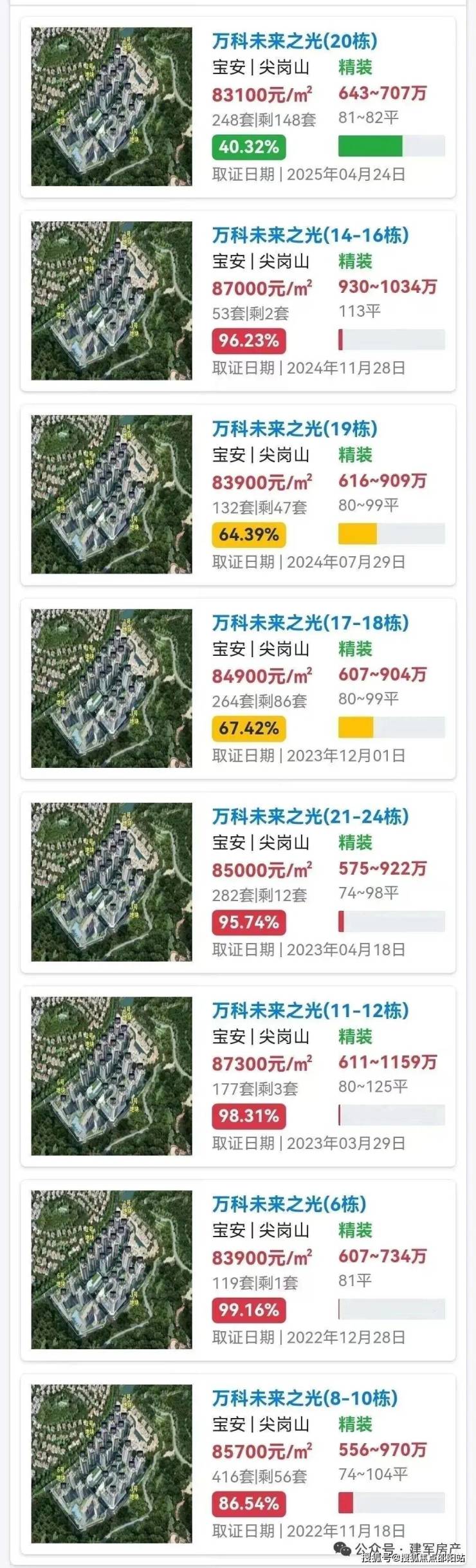Select the 万科未来之光(17-18栋) card
The image size is (476, 1568).
(x=238, y=688)
